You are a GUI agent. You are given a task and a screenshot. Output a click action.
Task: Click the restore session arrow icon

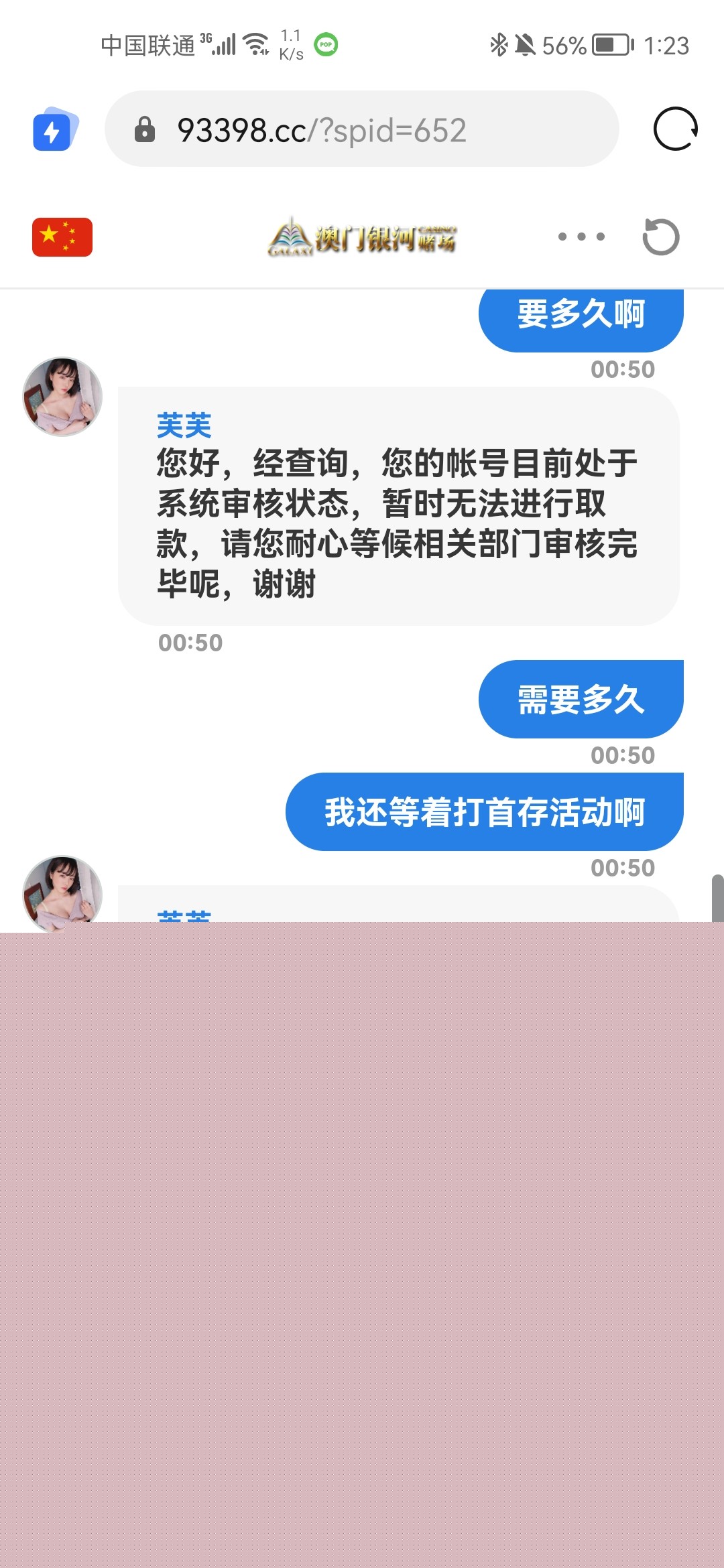(662, 237)
